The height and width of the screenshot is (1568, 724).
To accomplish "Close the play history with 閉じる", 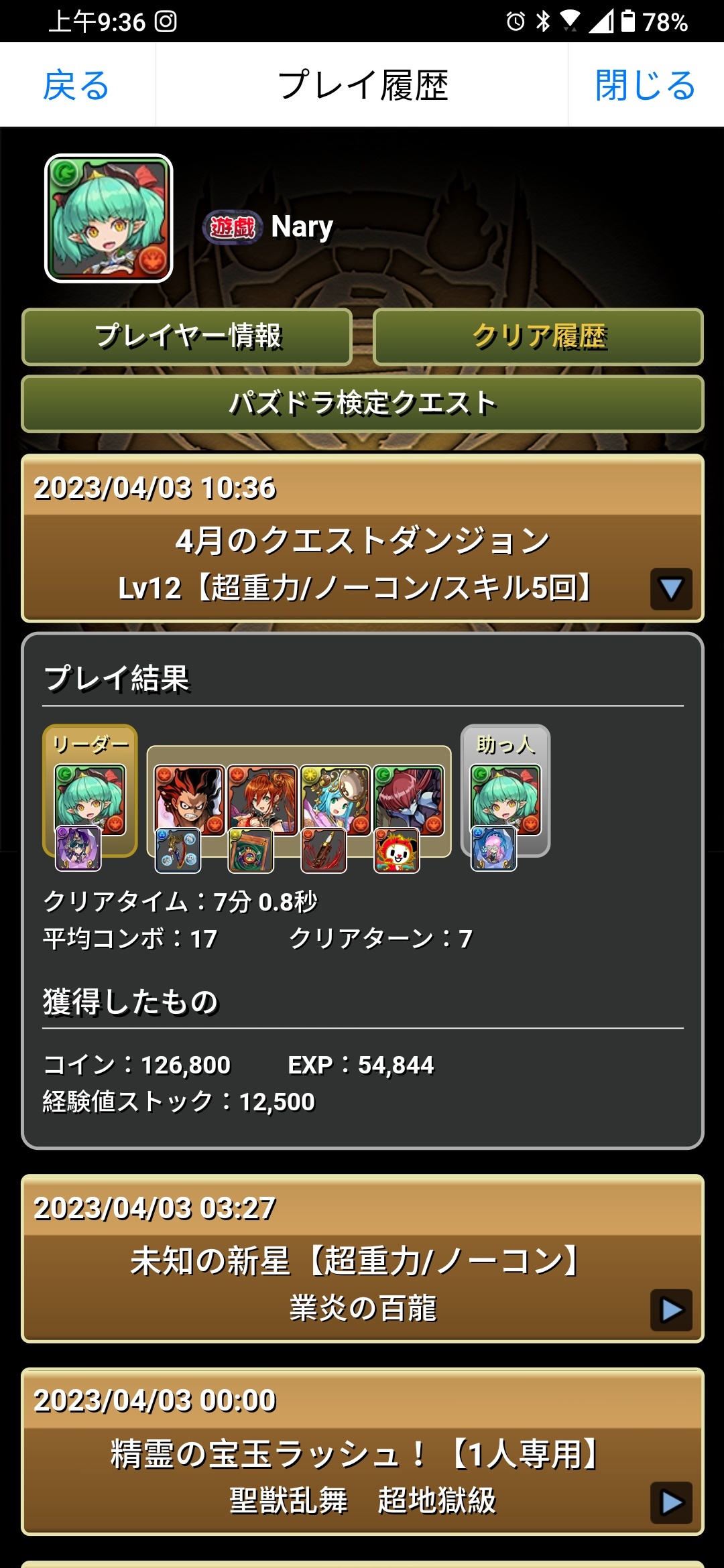I will point(645,85).
